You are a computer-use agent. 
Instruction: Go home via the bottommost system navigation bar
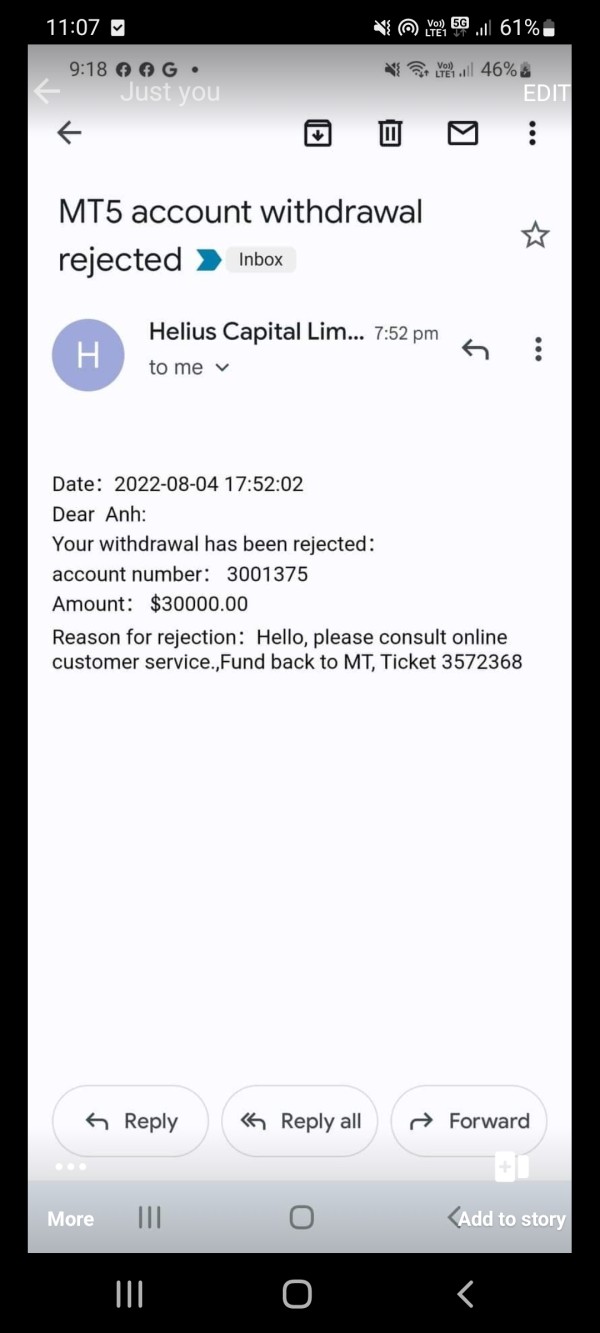click(297, 1294)
